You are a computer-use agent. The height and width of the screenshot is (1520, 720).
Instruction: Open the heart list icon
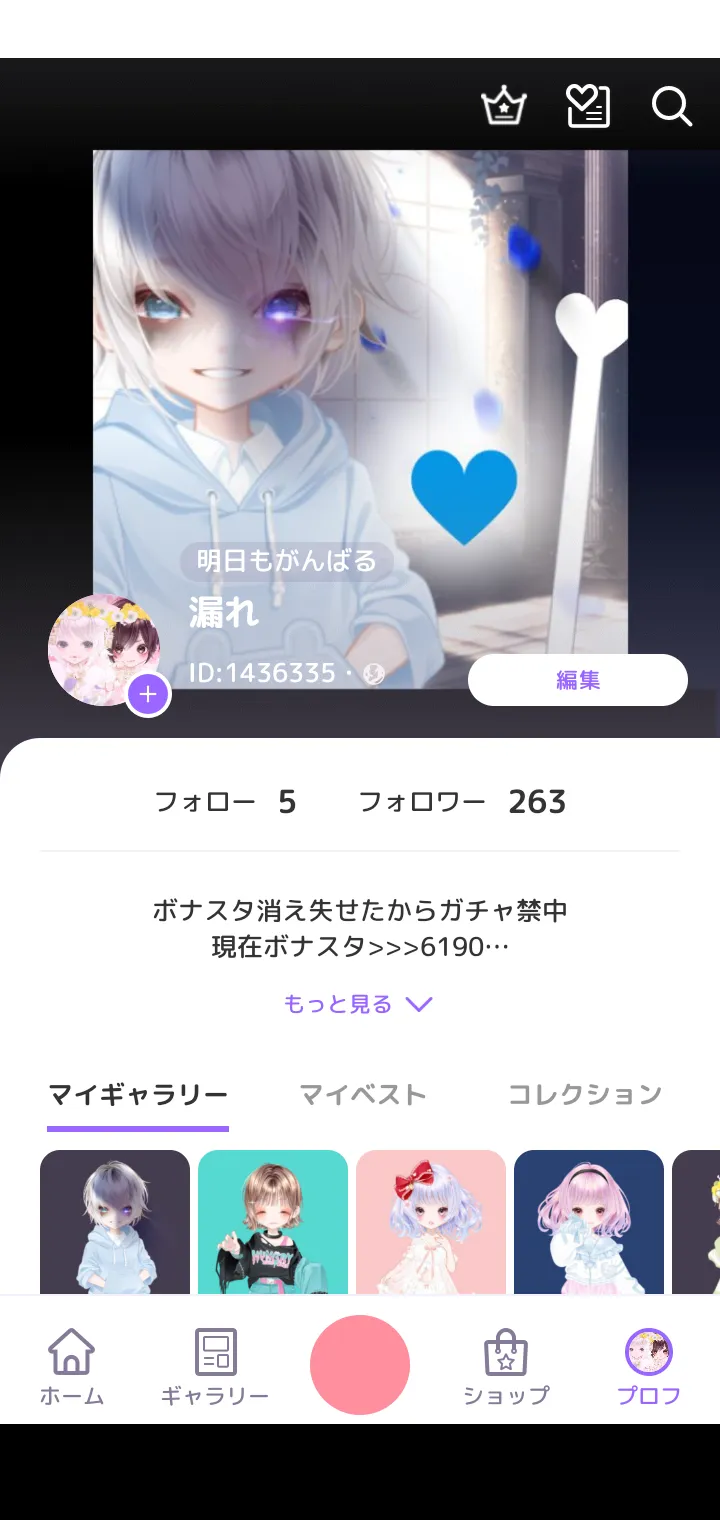click(x=588, y=106)
